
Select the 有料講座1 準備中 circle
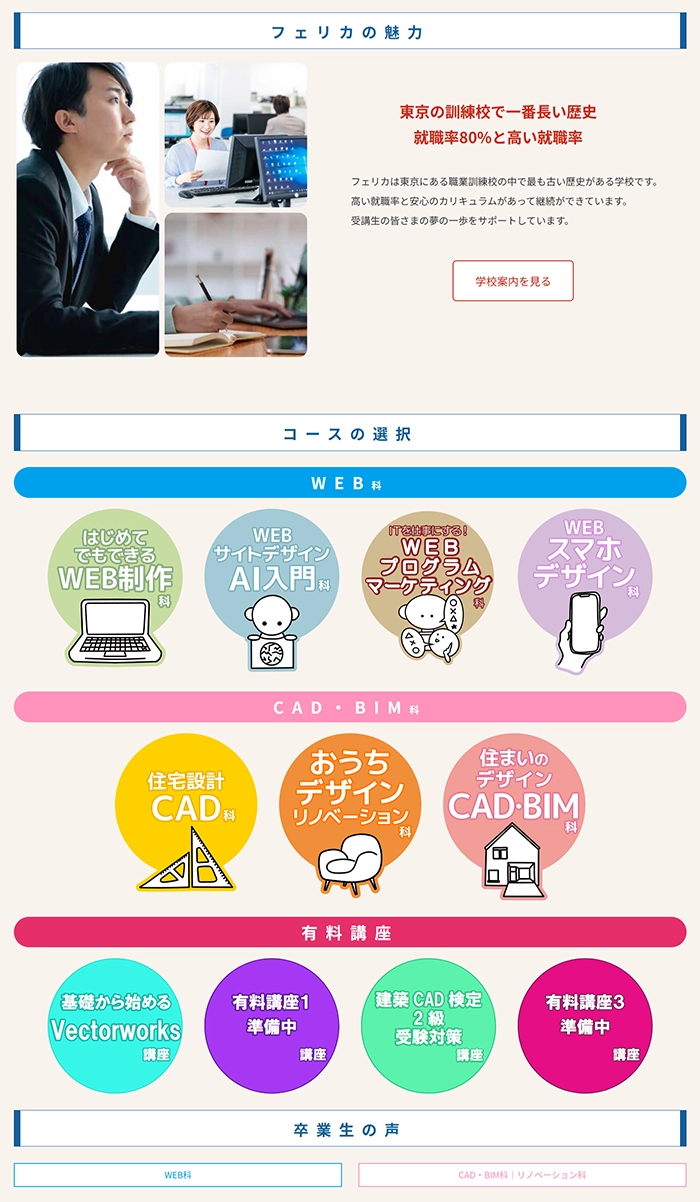(x=271, y=1026)
